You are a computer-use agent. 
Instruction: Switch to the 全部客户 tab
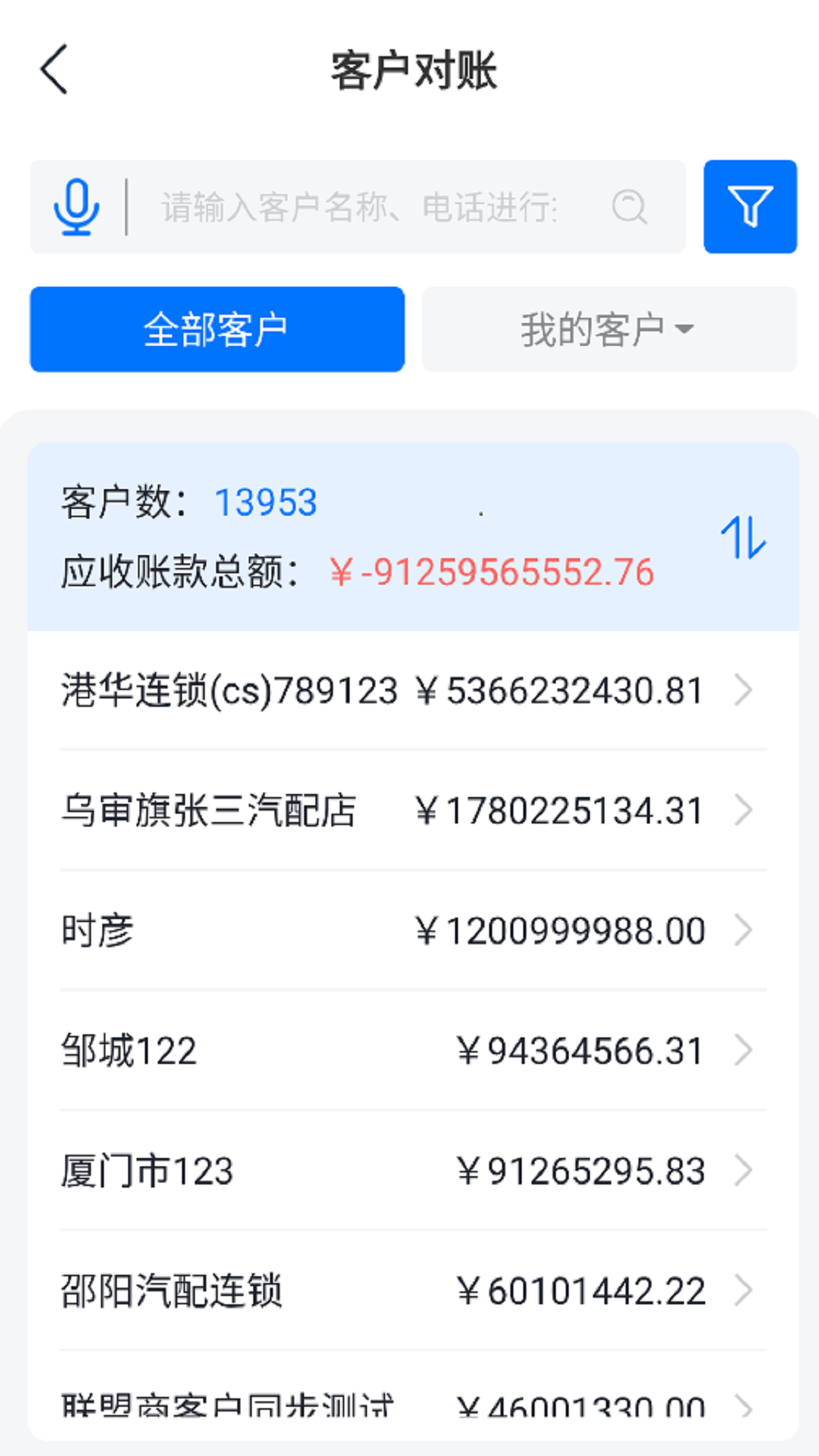click(x=216, y=328)
